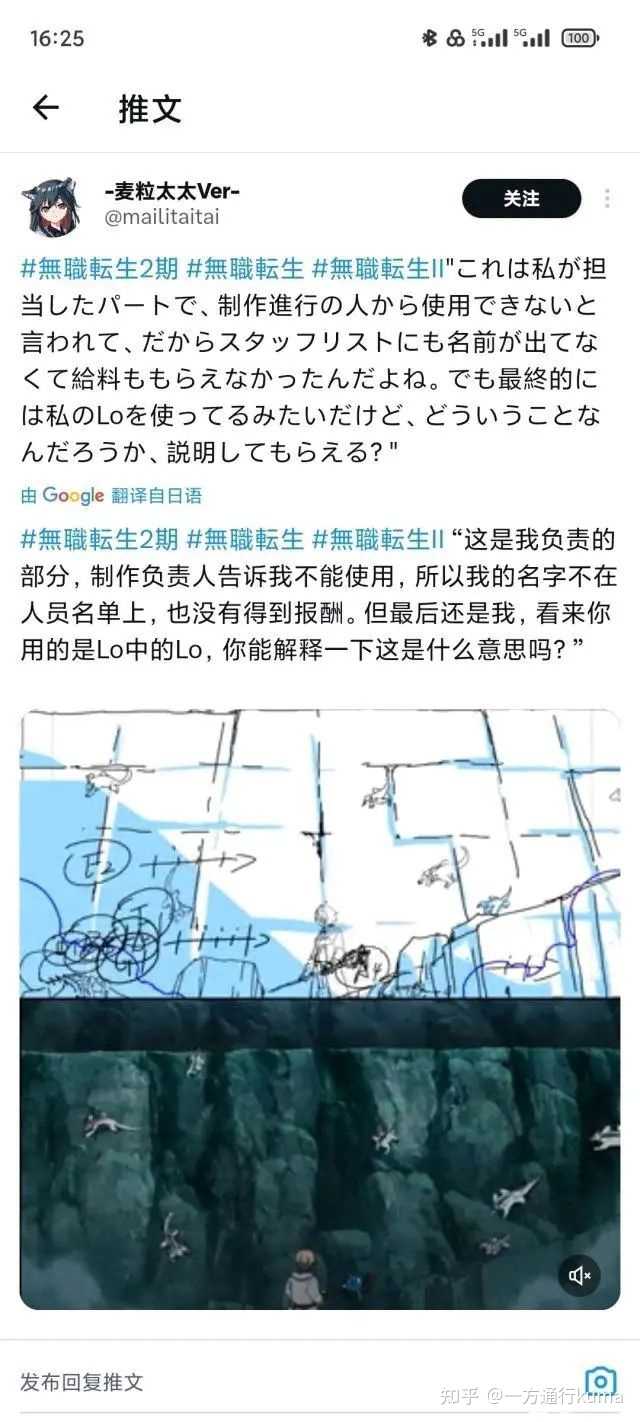Image resolution: width=640 pixels, height=1422 pixels.
Task: Follow -麦粒太太Ver- with 关注 button
Action: click(521, 199)
